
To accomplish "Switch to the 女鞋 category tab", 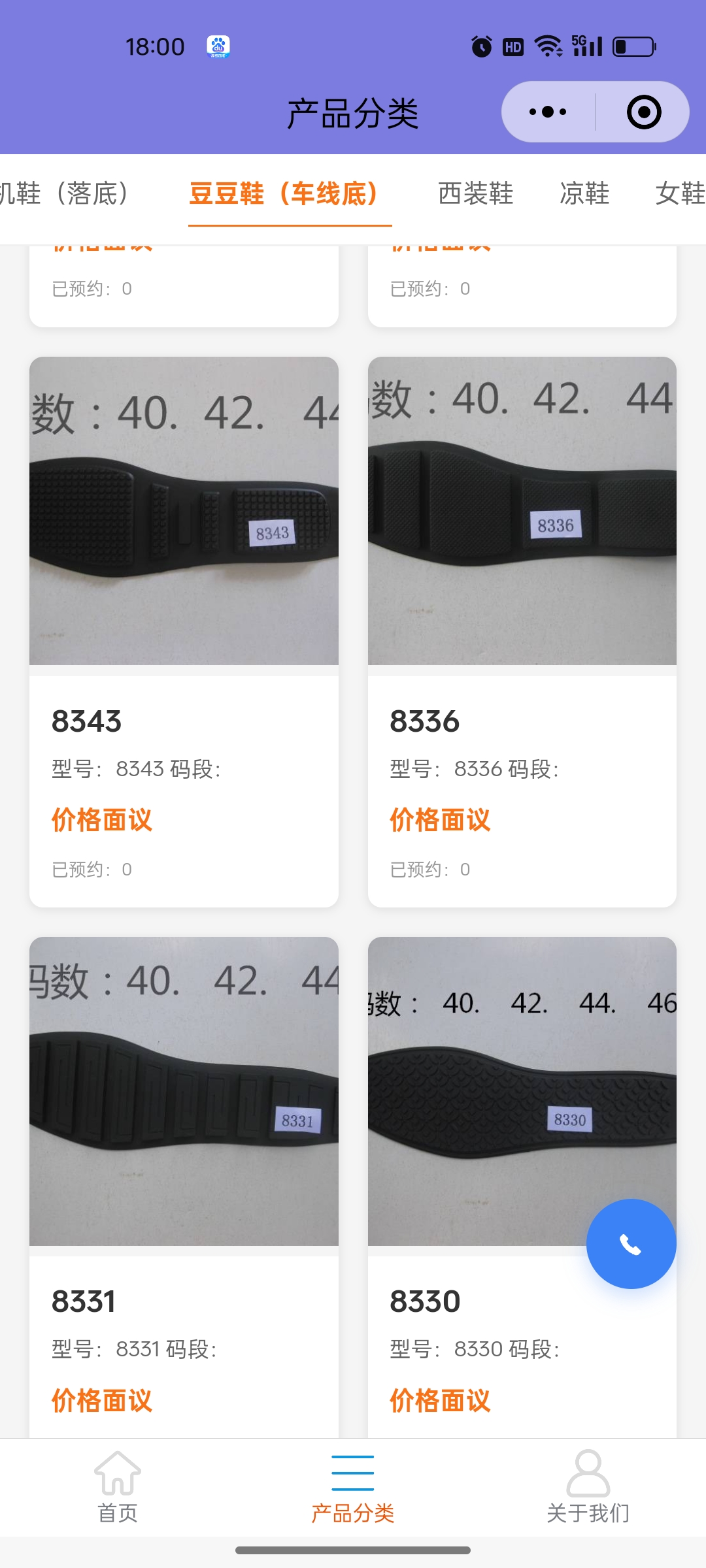I will (x=680, y=193).
